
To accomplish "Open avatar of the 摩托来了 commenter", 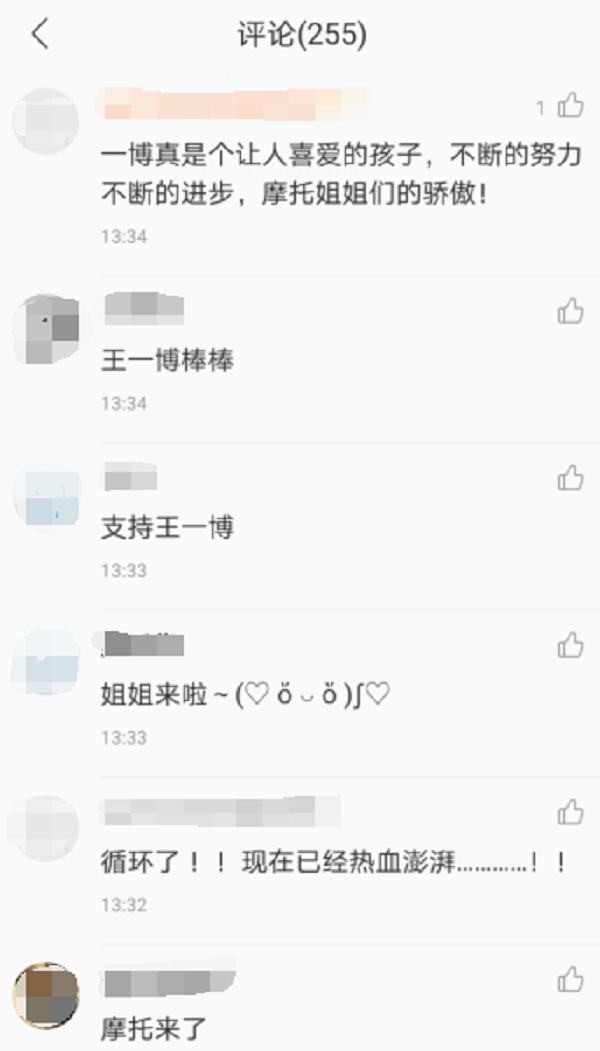I will [x=45, y=996].
